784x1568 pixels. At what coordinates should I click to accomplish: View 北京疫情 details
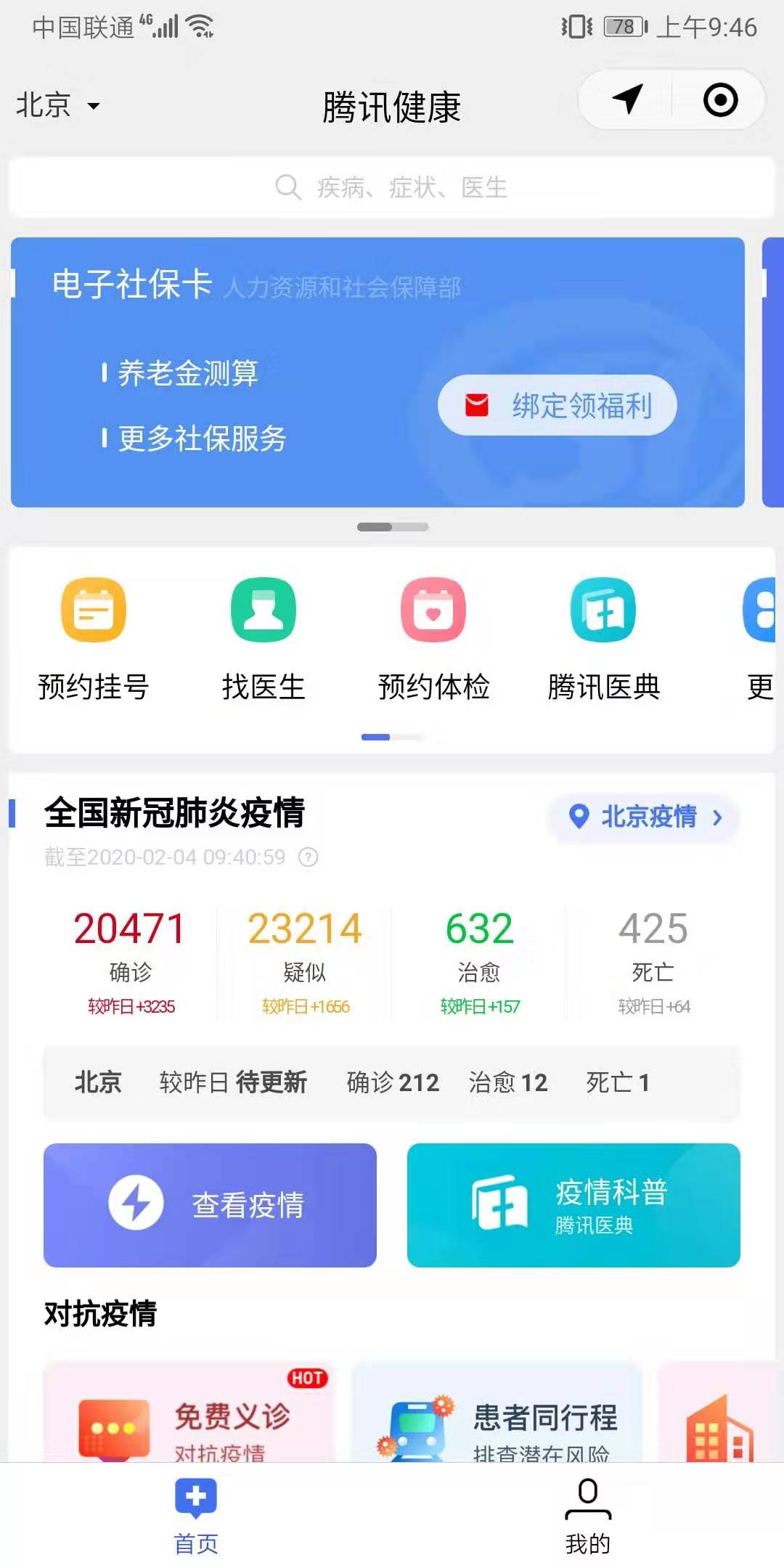coord(645,817)
